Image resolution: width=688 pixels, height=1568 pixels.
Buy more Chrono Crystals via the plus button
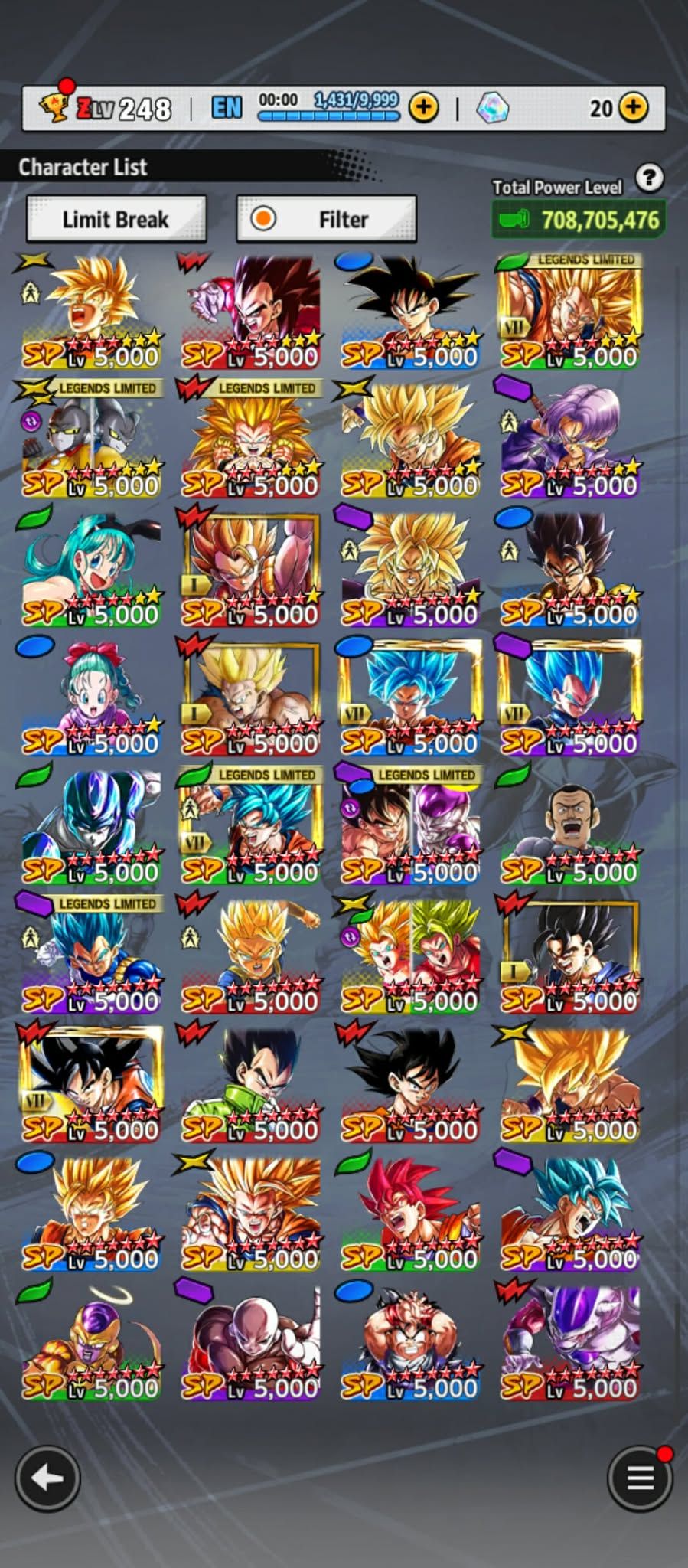(x=633, y=107)
